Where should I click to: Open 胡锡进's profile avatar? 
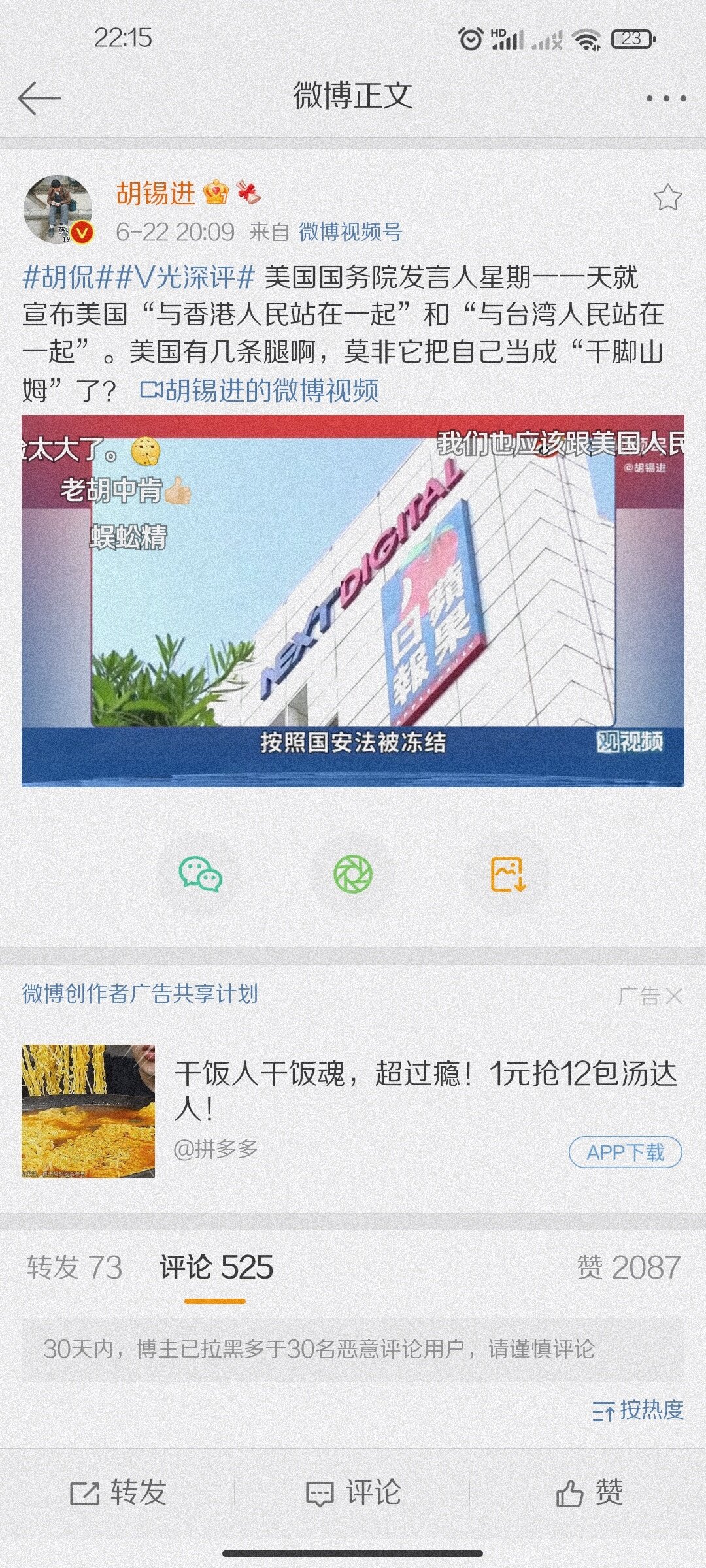(x=58, y=209)
